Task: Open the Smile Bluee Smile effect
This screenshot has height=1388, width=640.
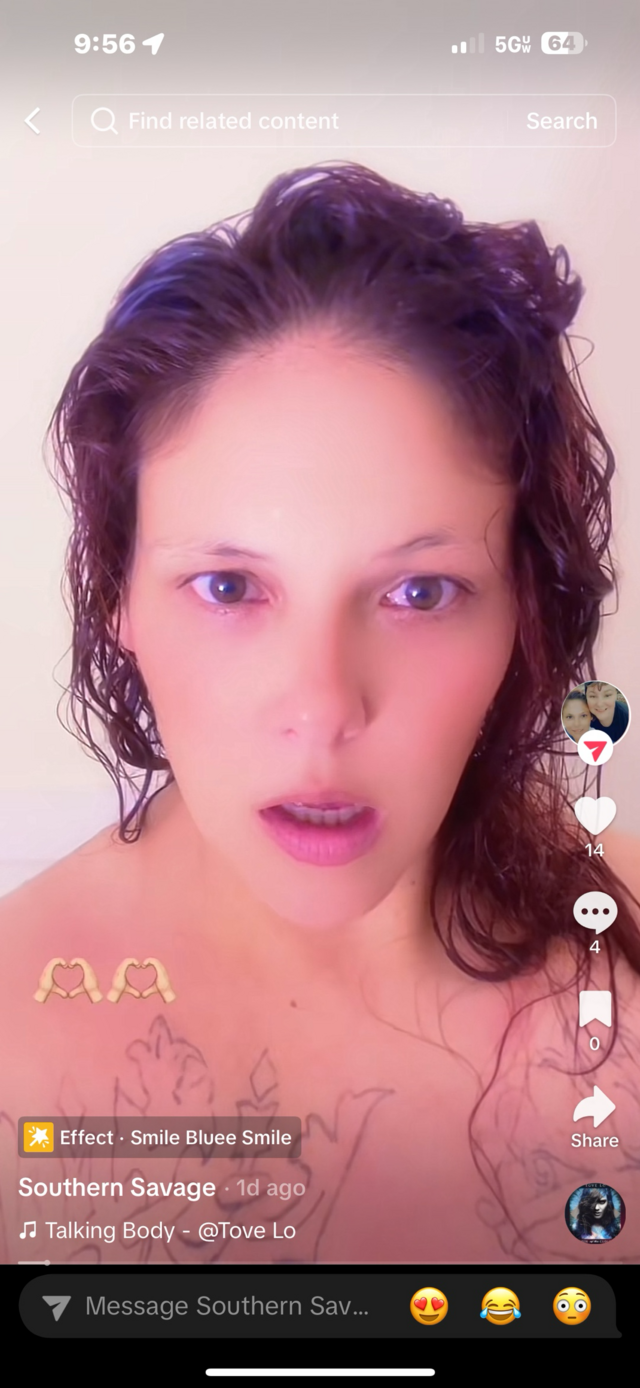Action: coord(160,1137)
